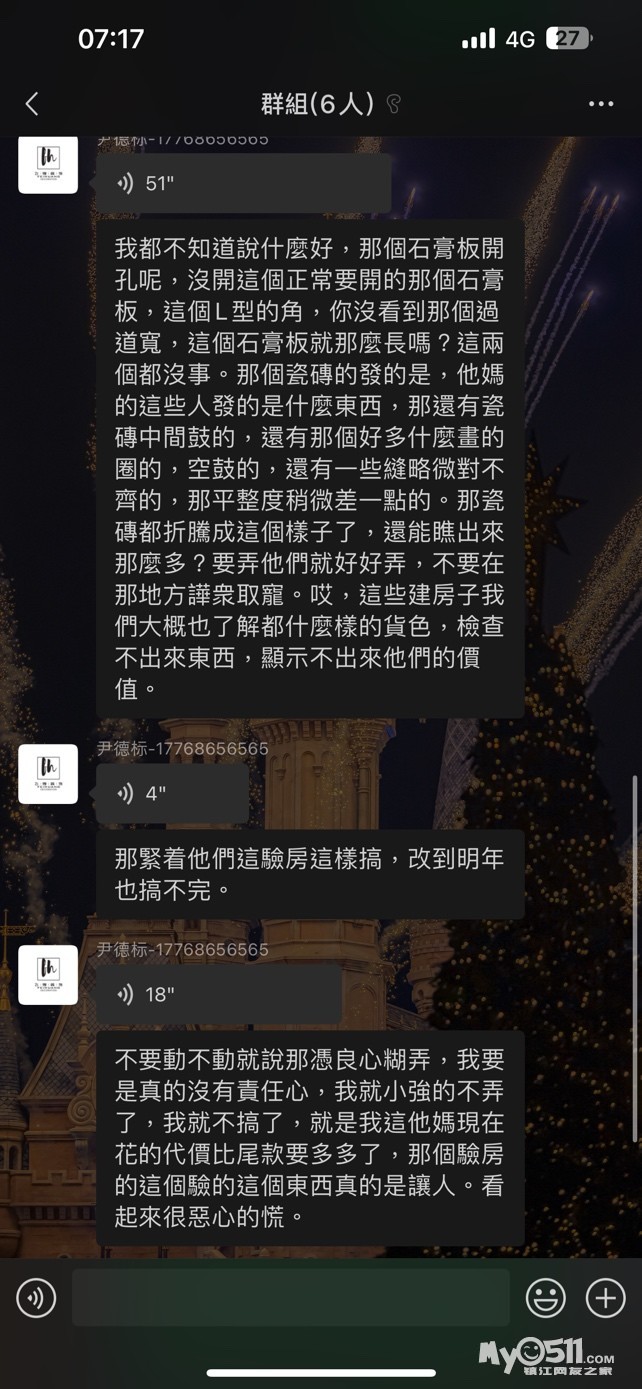Play the 51-second voice message

pyautogui.click(x=243, y=183)
